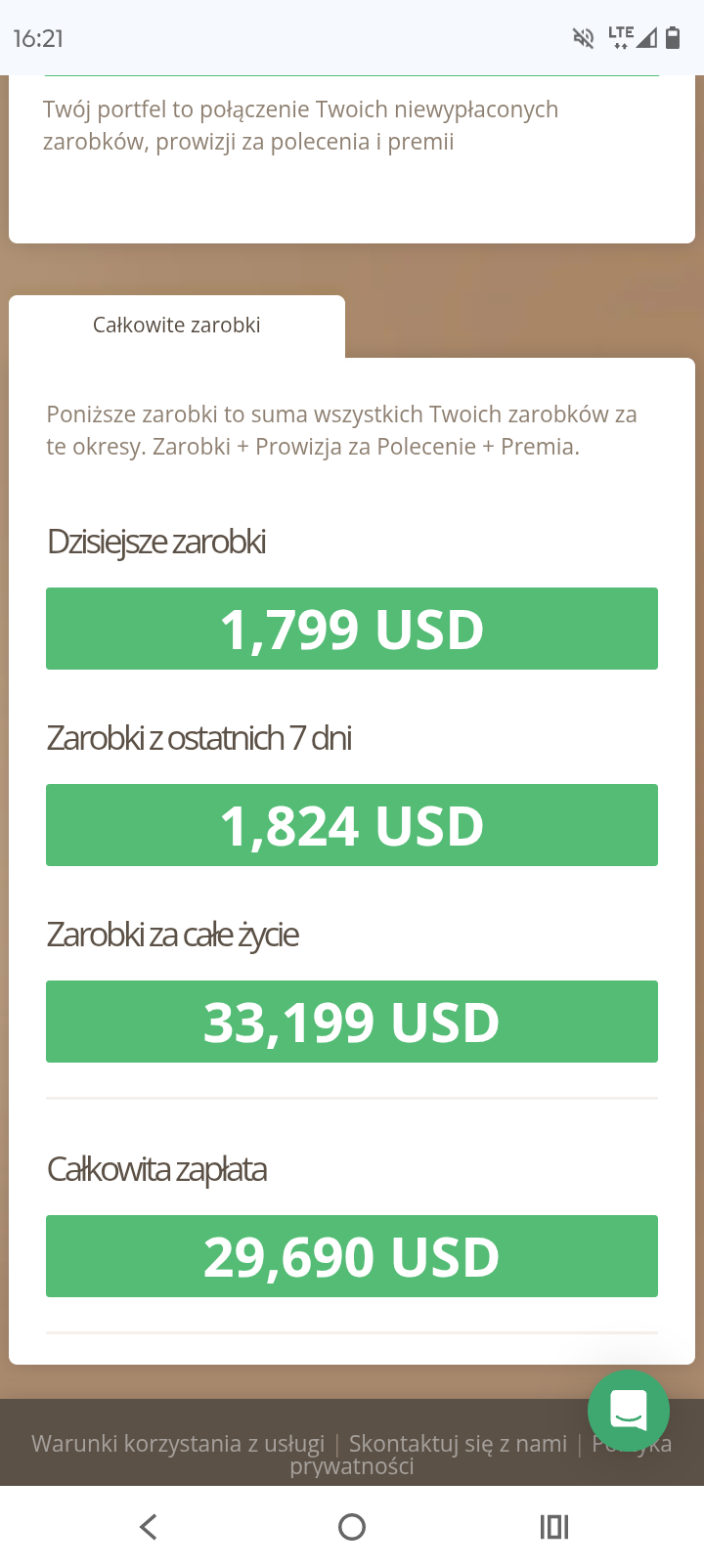Viewport: 704px width, 1568px height.
Task: Open the live chat support bubble
Action: coord(628,1410)
